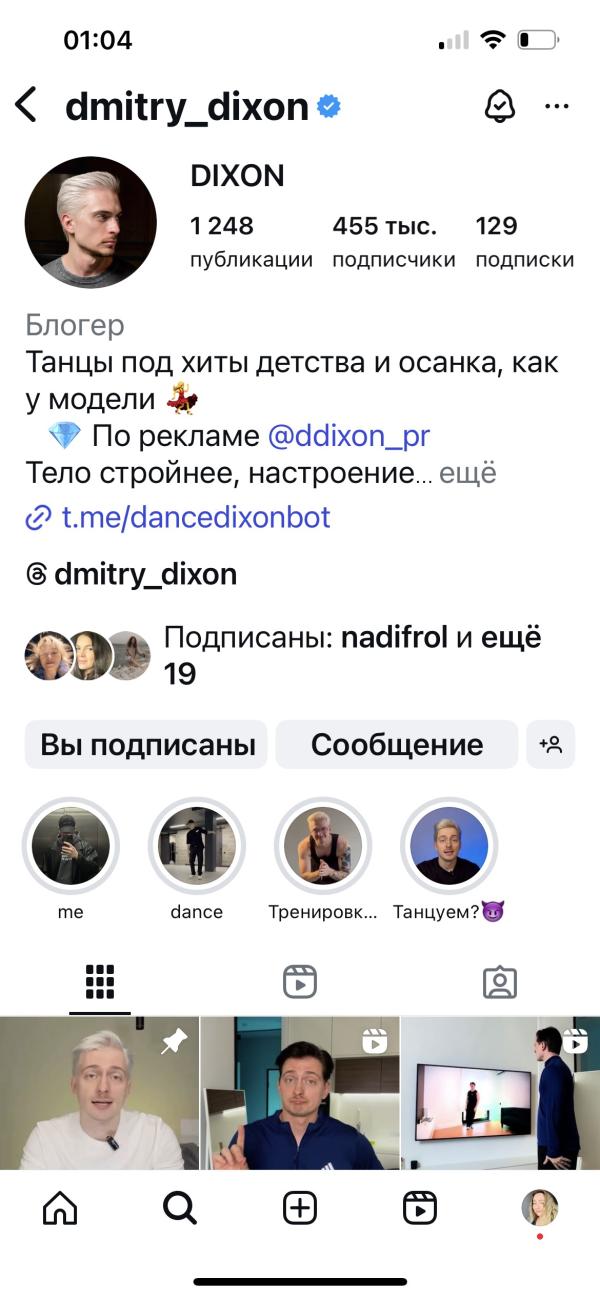Screen dimensions: 600x1297
Task: Show suggested accounts with add-person icon
Action: (550, 745)
